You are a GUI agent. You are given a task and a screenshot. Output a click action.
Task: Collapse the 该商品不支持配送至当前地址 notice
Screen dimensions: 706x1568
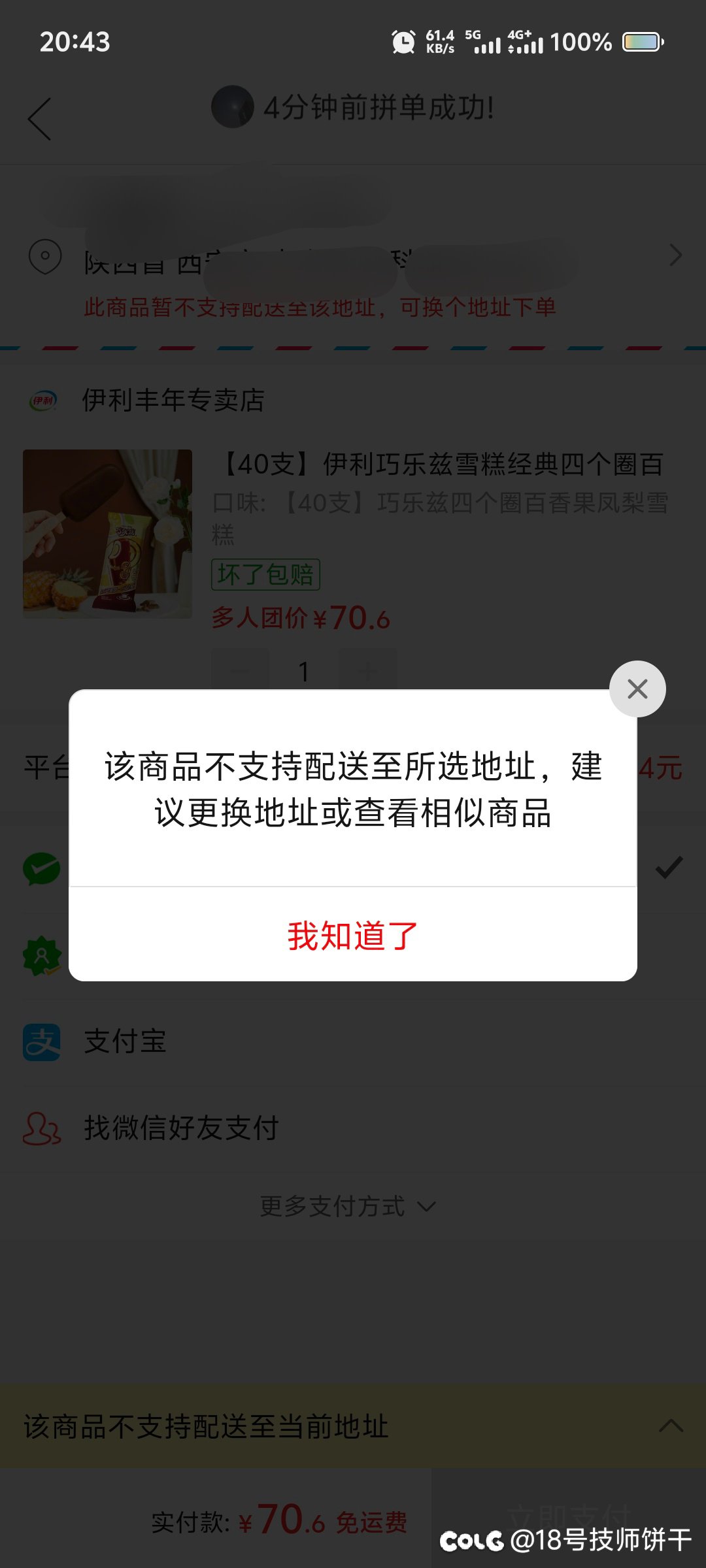(671, 1426)
